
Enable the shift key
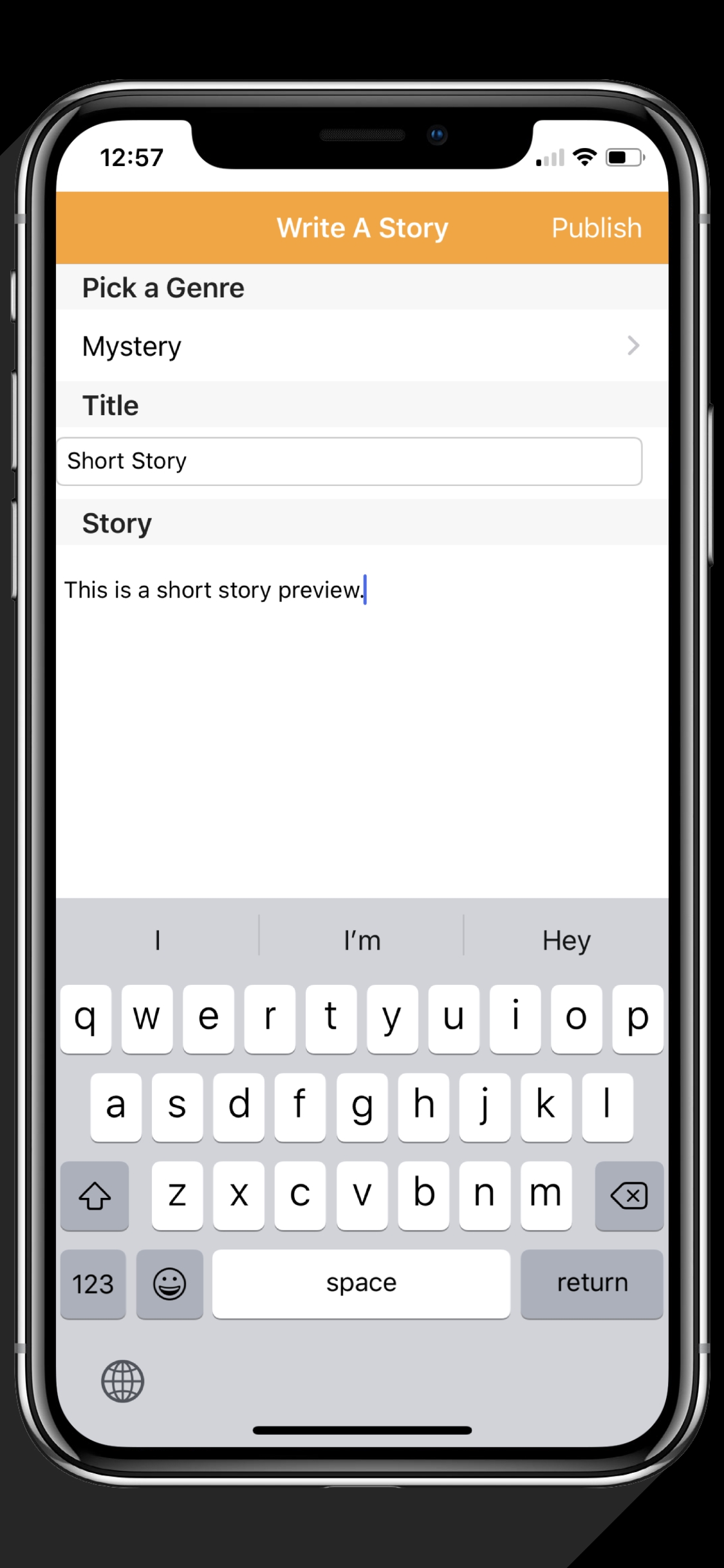(95, 1195)
